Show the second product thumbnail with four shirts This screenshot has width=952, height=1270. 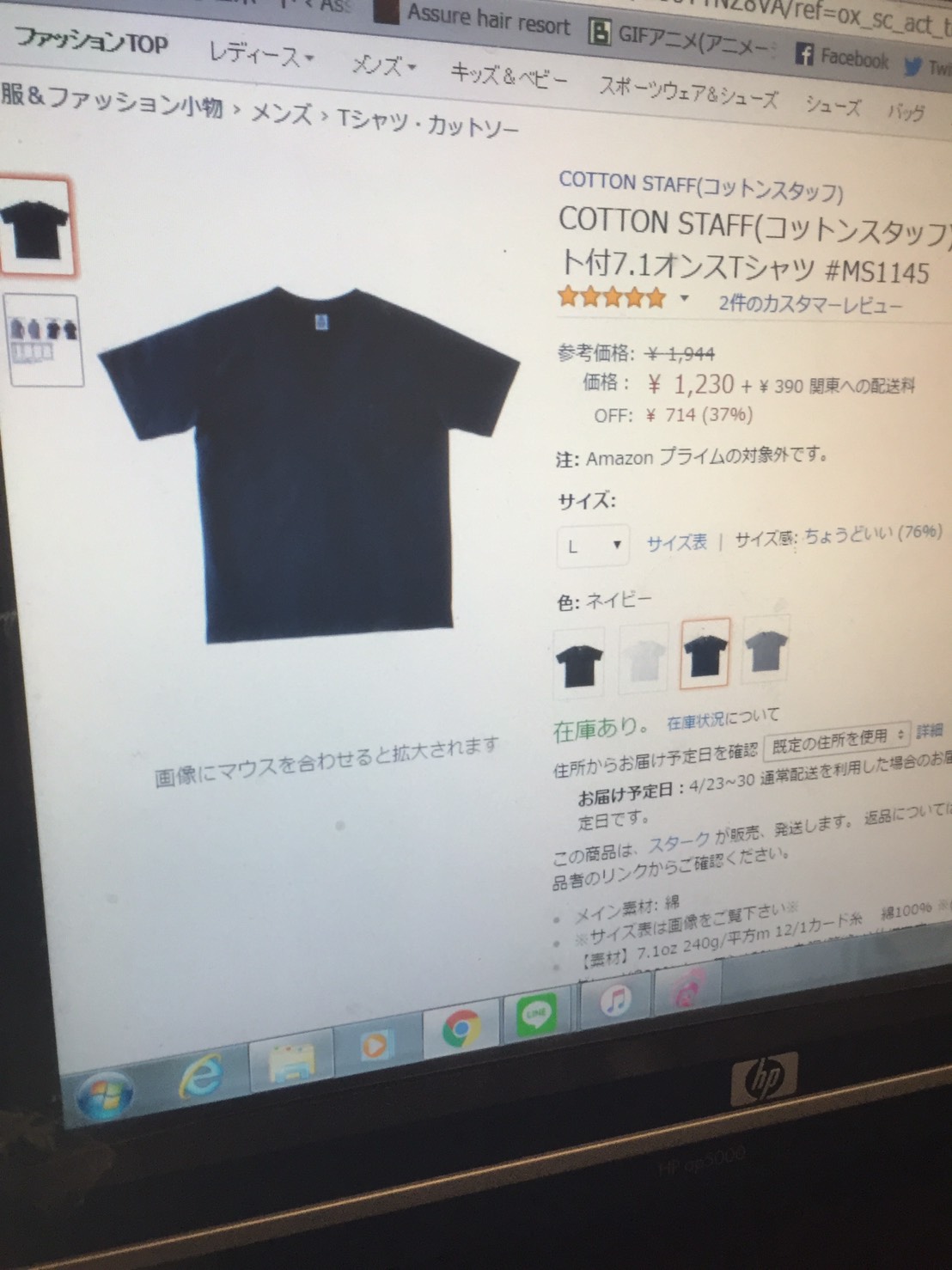[x=43, y=340]
